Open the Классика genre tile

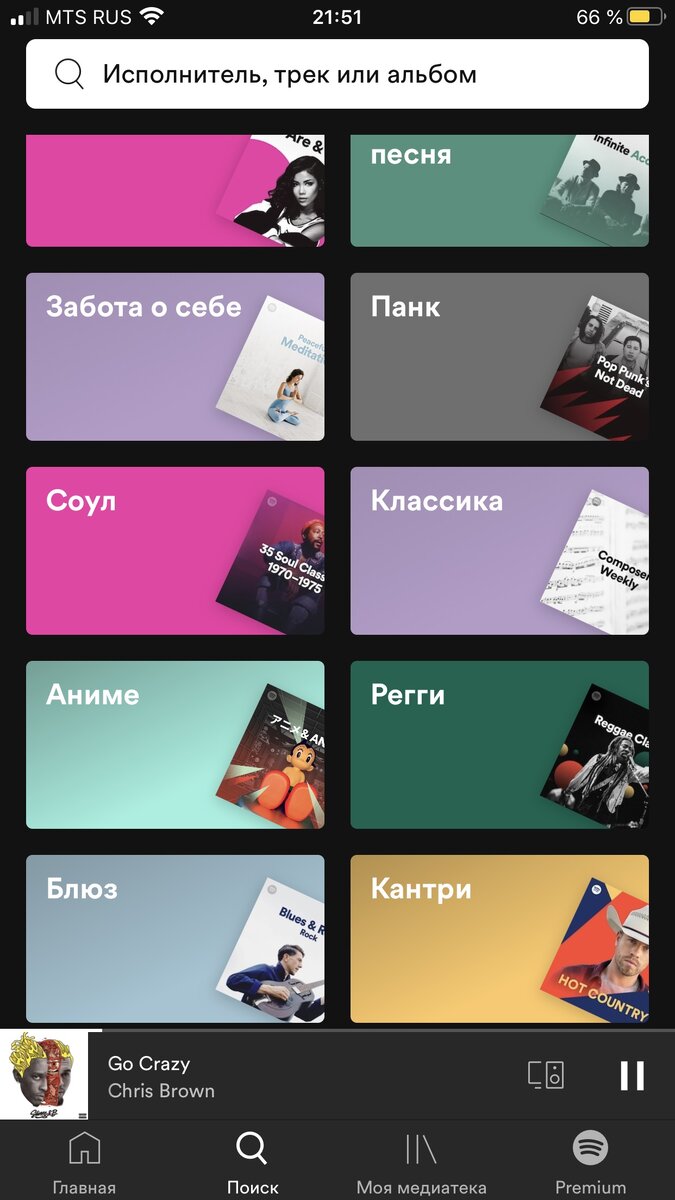[x=499, y=550]
